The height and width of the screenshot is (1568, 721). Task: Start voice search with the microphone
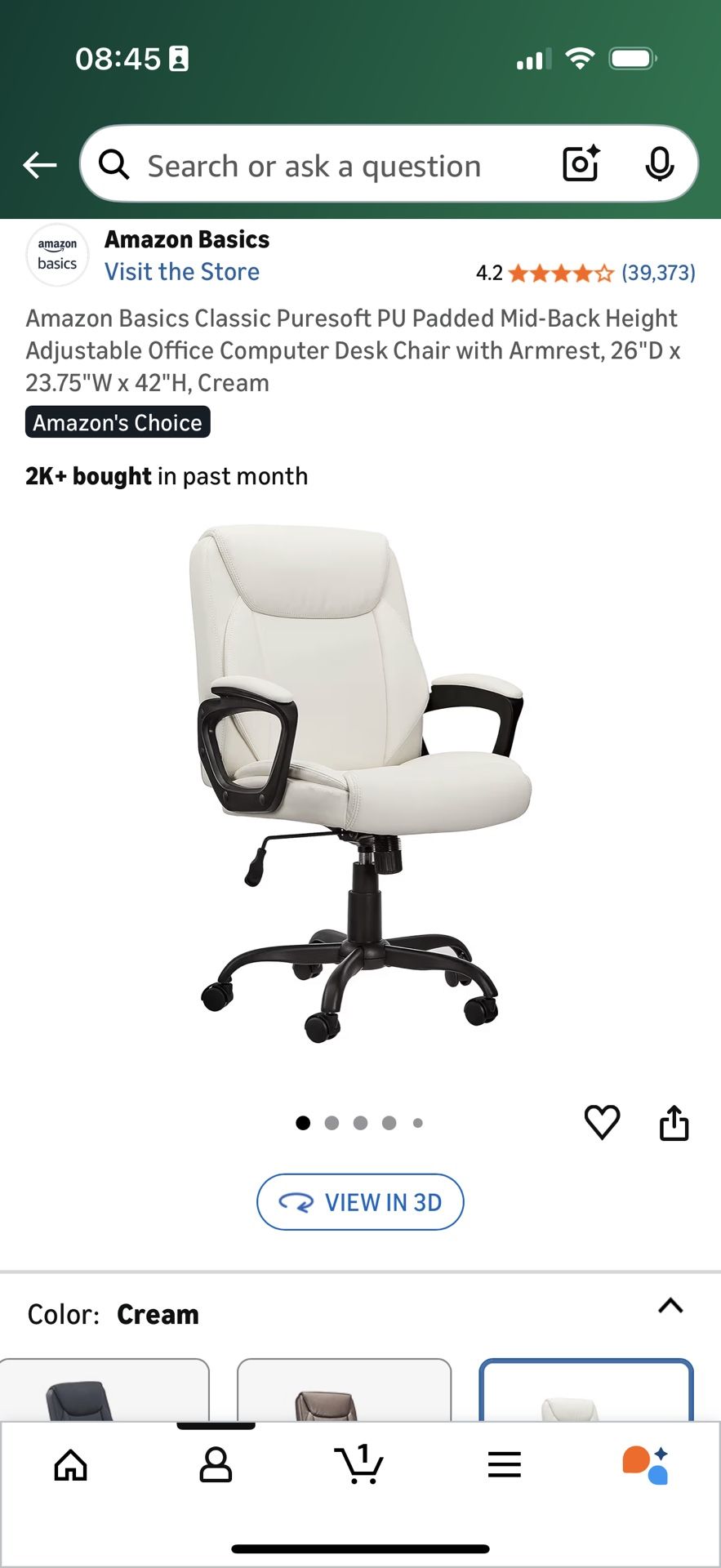pos(660,165)
